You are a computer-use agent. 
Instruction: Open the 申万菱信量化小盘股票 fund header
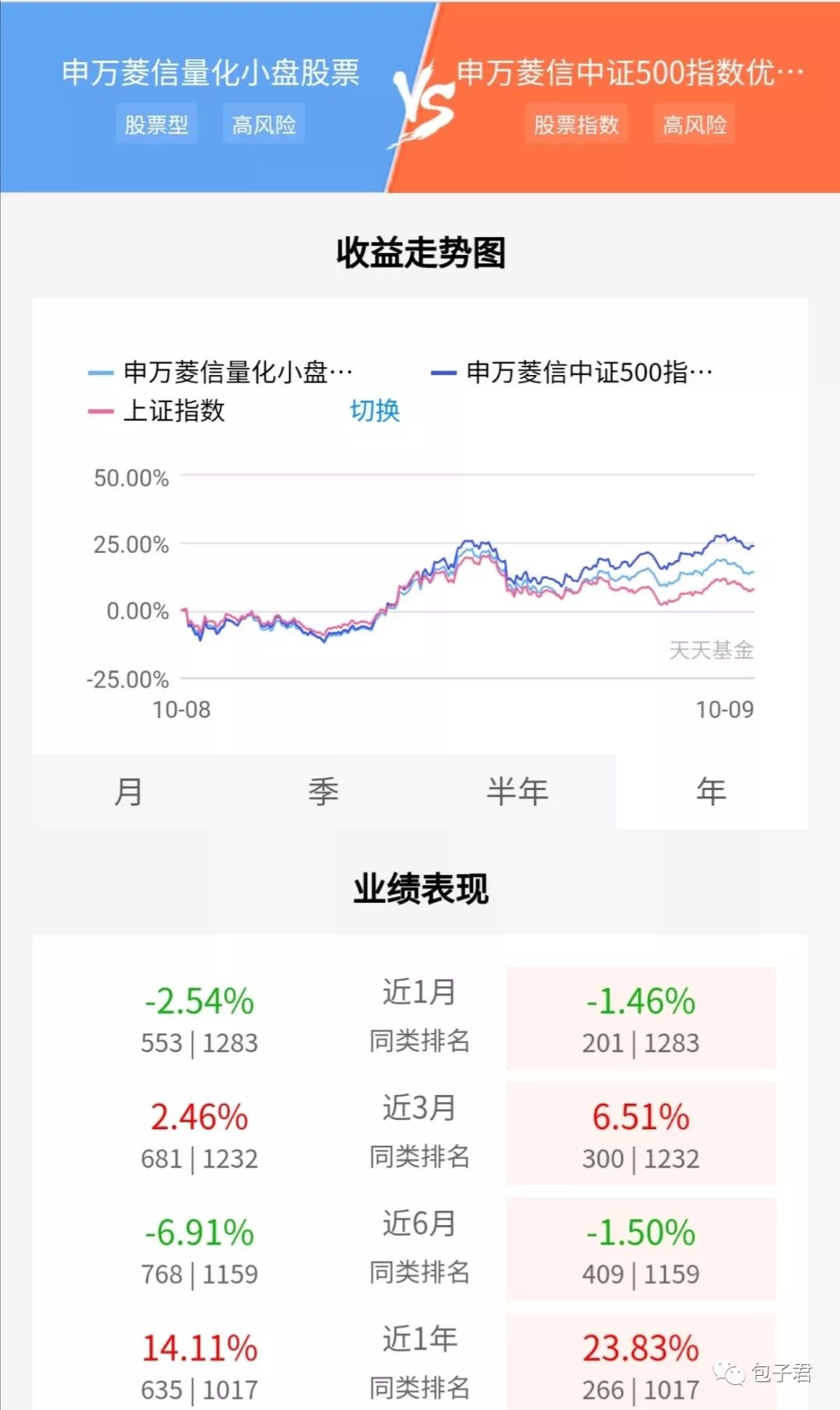point(211,72)
